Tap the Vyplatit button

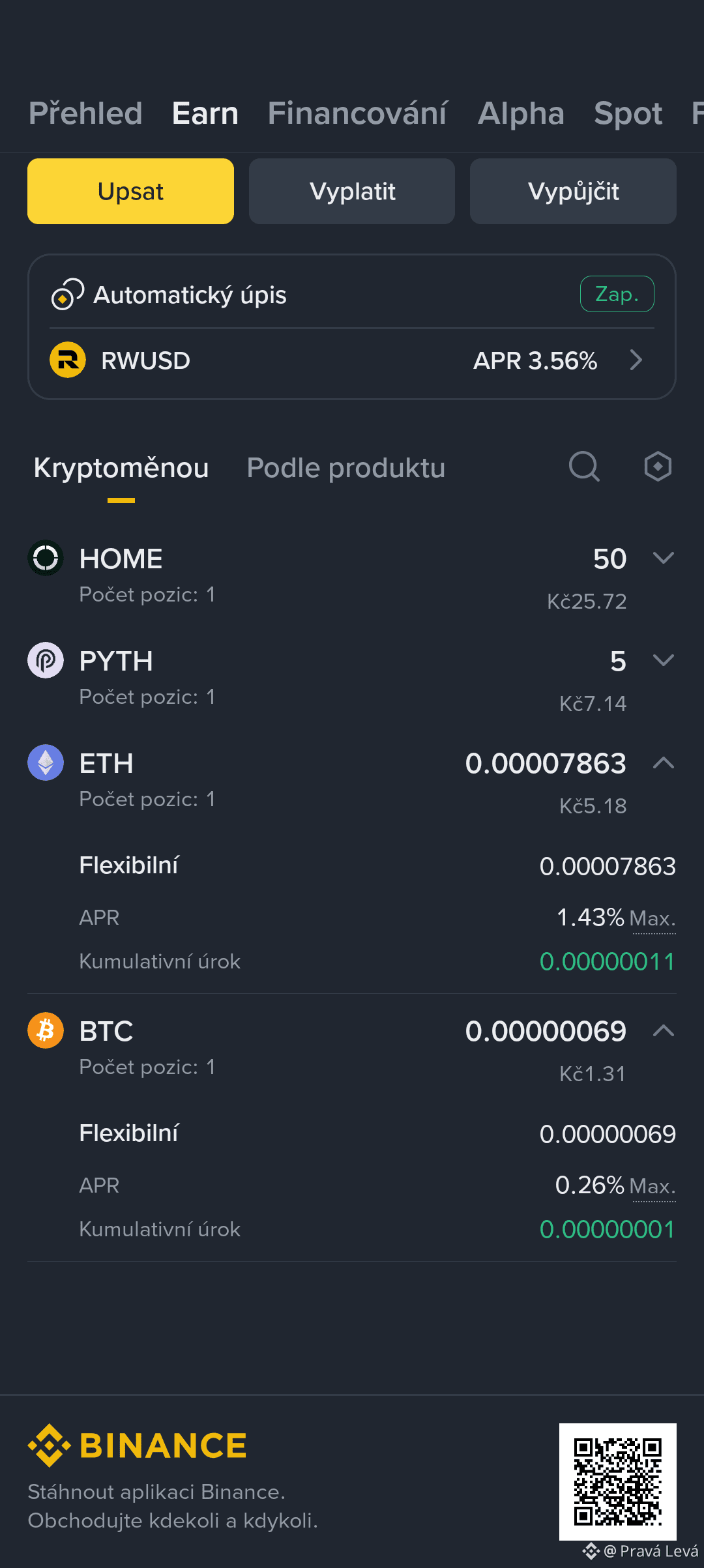pyautogui.click(x=352, y=192)
